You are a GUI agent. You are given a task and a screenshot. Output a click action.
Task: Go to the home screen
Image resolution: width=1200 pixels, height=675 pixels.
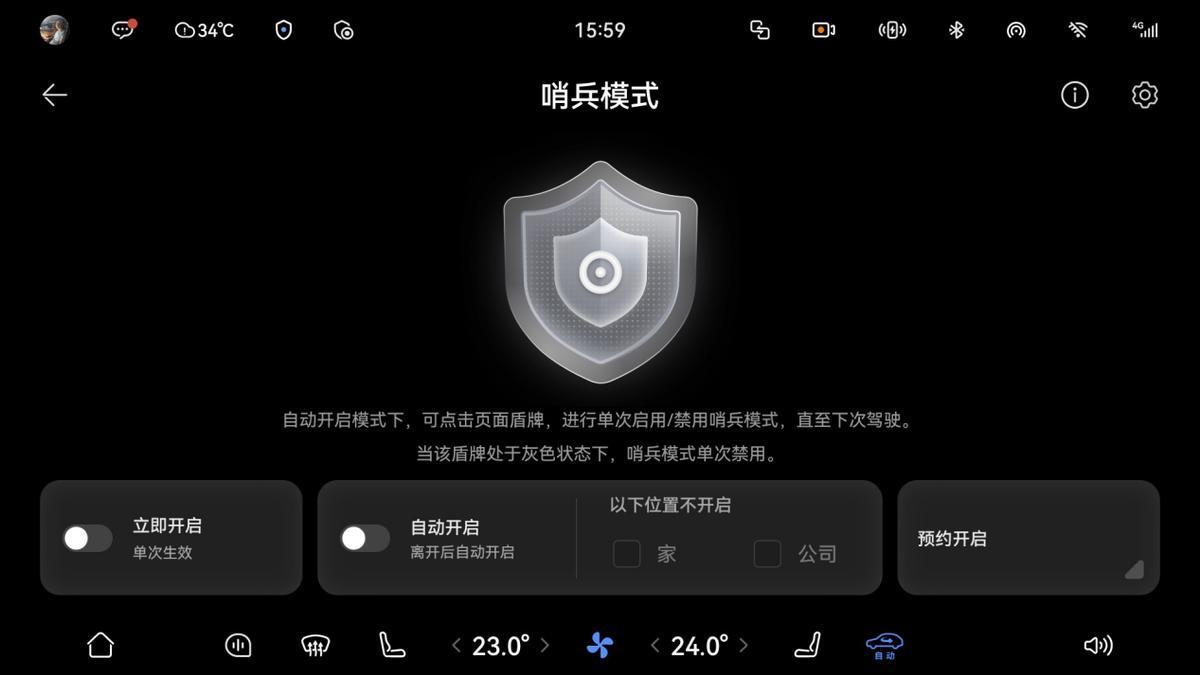pos(100,645)
